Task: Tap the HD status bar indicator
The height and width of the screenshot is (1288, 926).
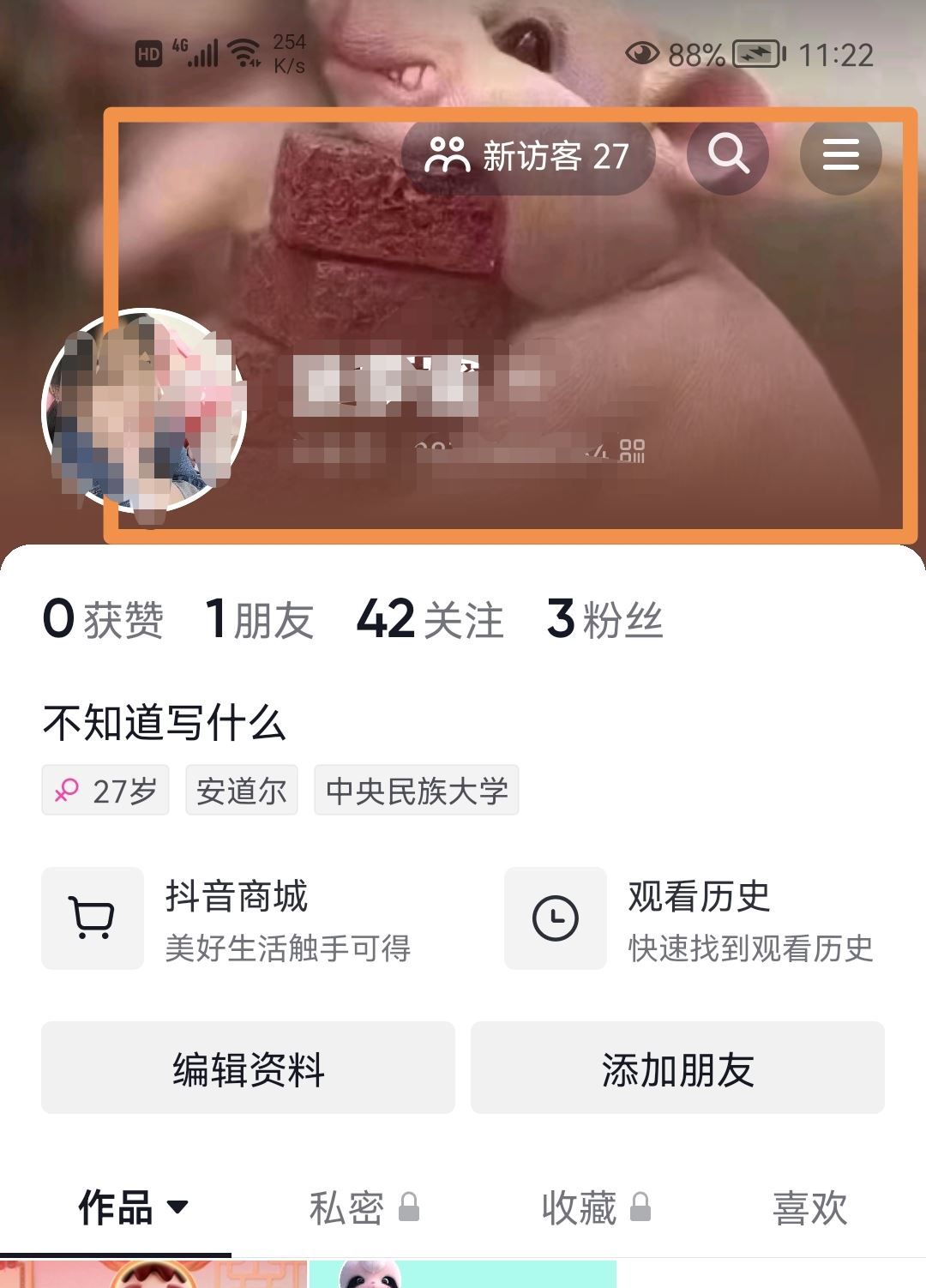Action: [x=147, y=54]
